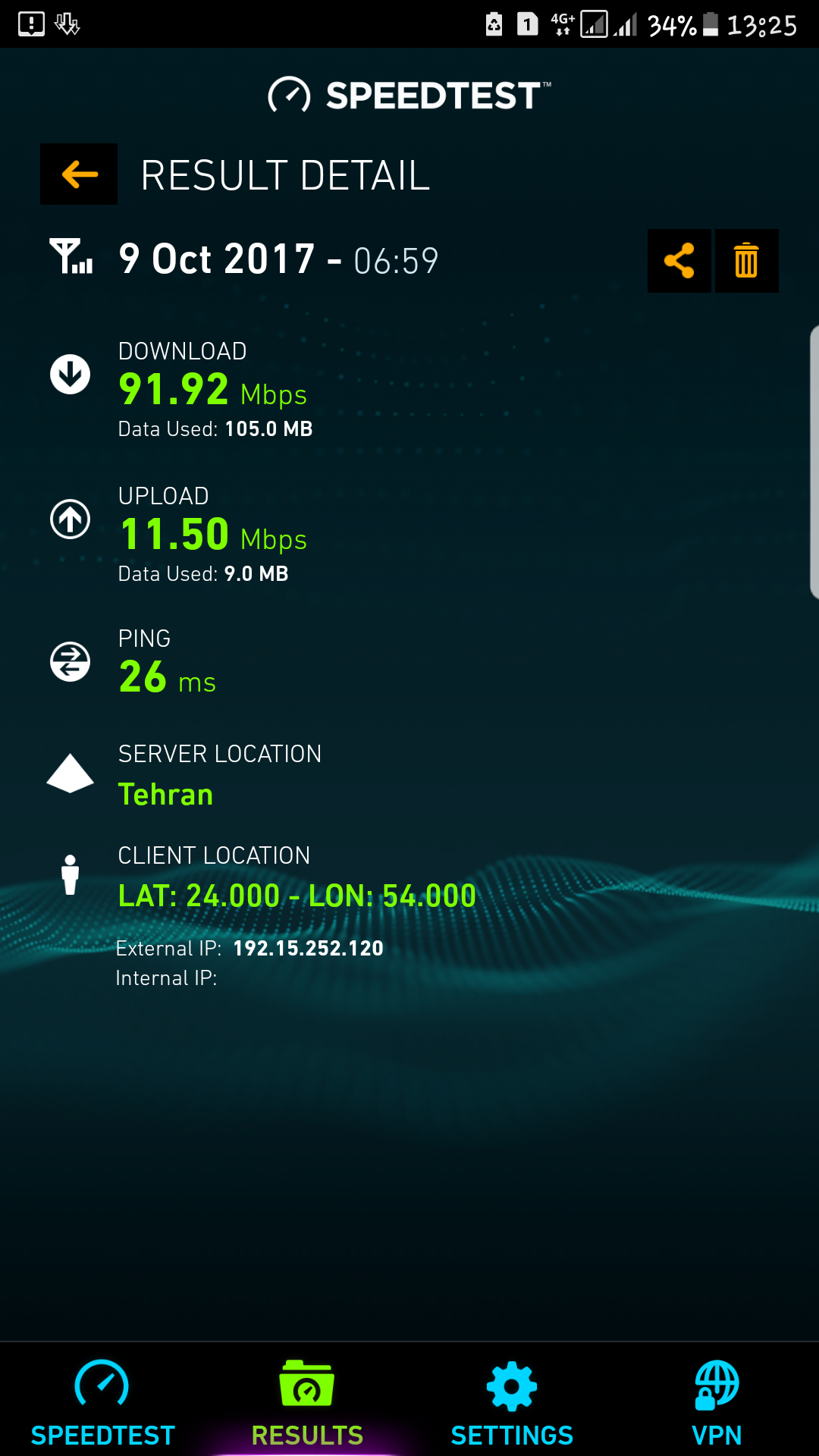Share this speed test result

click(x=679, y=261)
